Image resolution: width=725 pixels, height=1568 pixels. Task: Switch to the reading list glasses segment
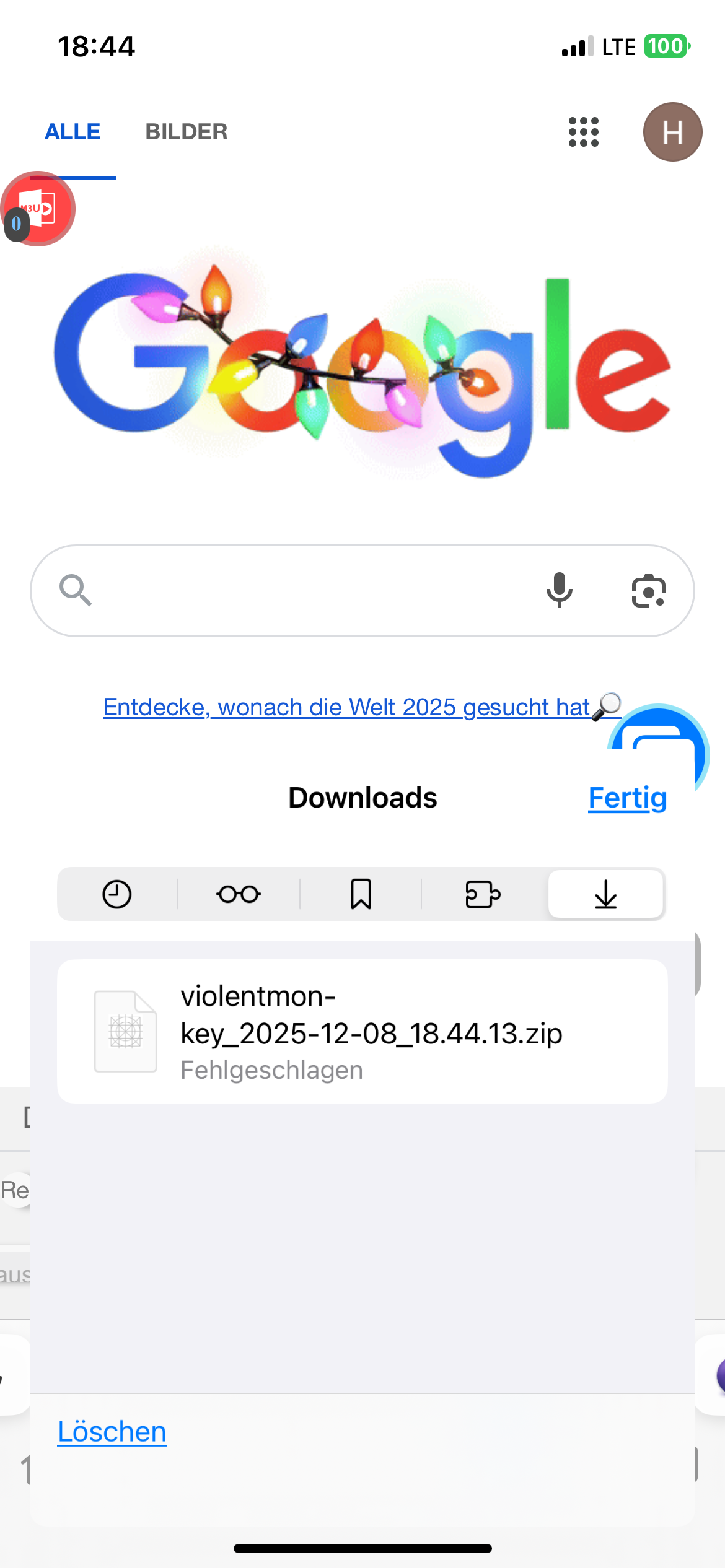pos(239,894)
